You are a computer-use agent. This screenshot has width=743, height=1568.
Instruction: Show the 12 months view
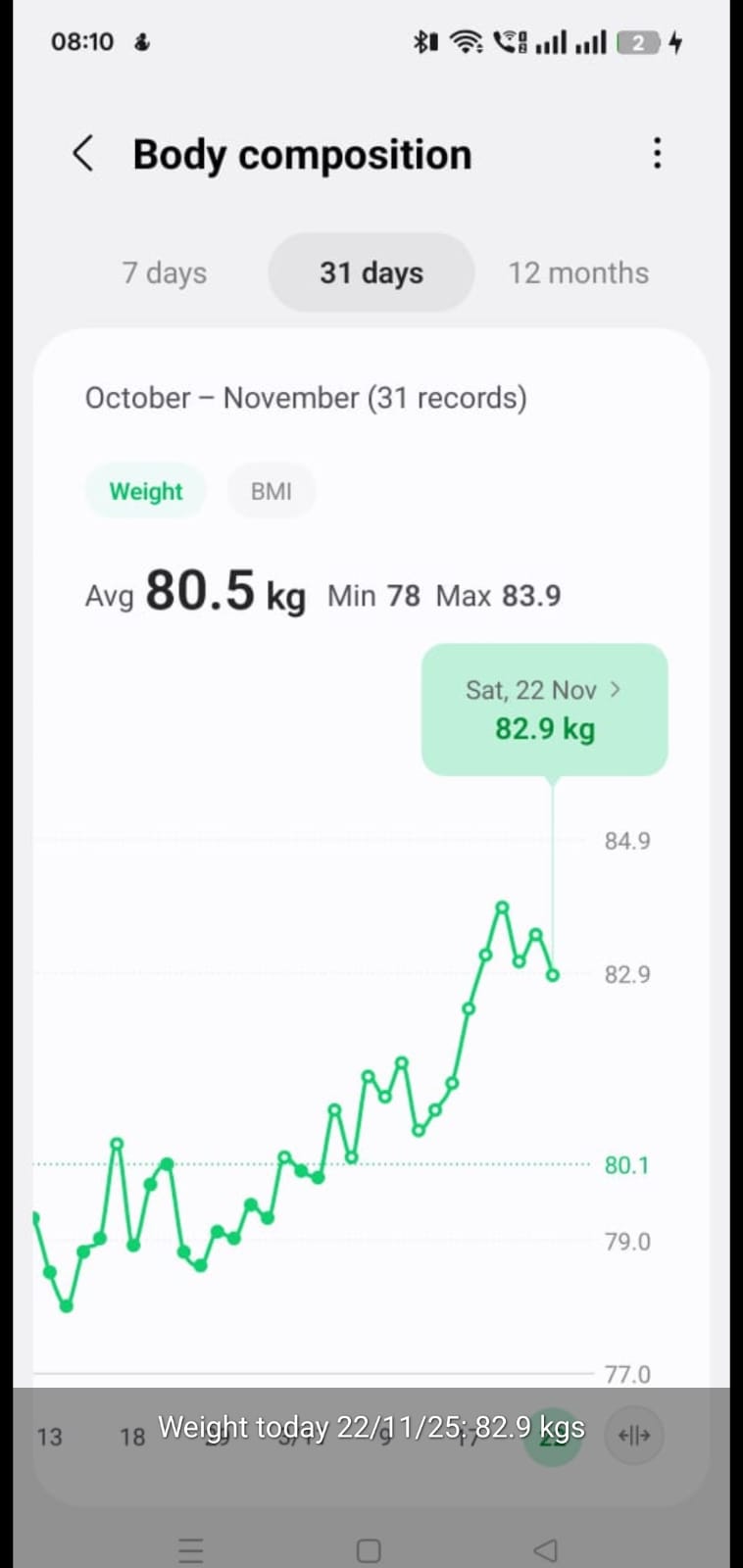click(x=577, y=272)
